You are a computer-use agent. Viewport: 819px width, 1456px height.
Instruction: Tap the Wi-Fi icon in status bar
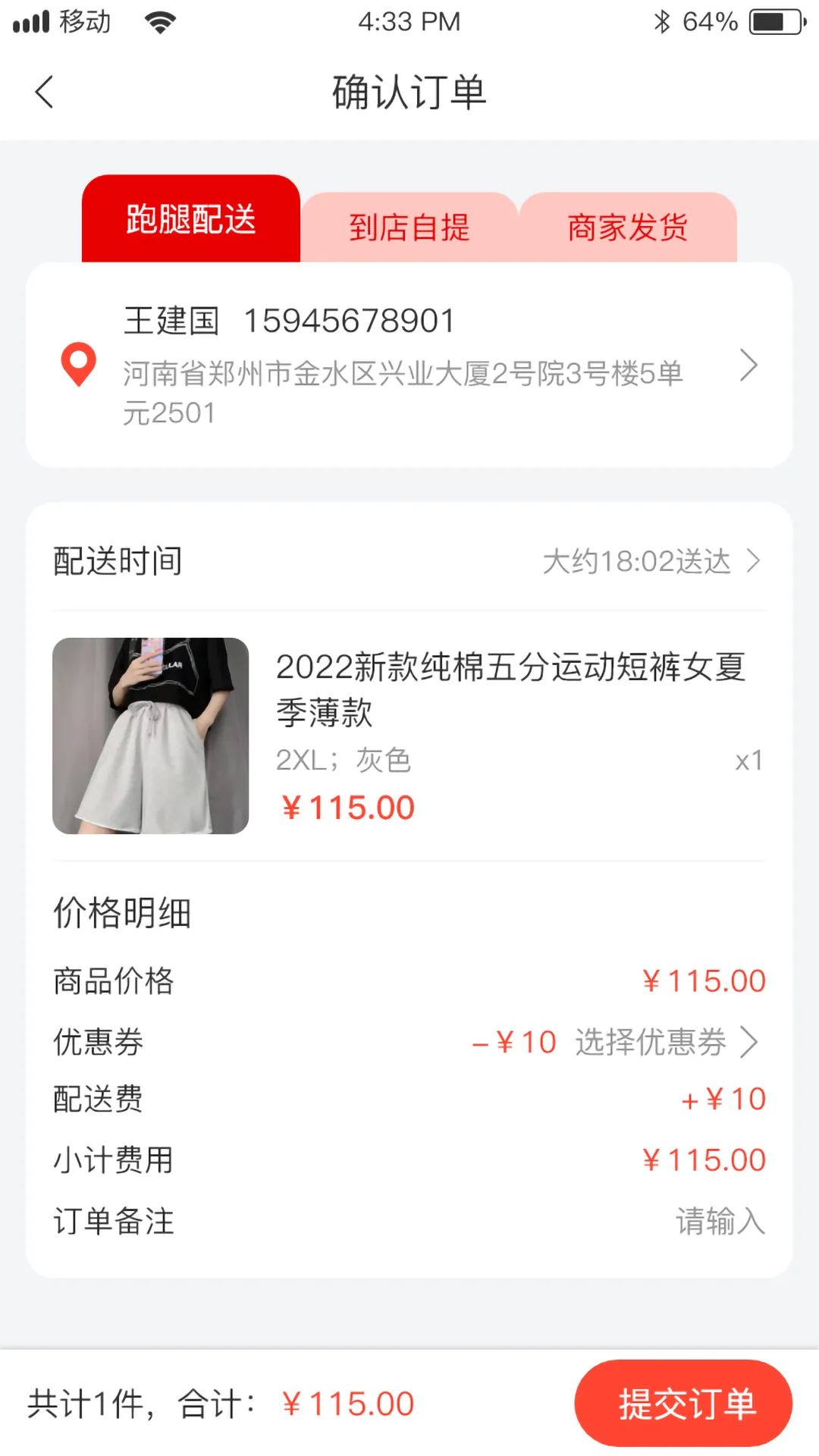click(159, 21)
